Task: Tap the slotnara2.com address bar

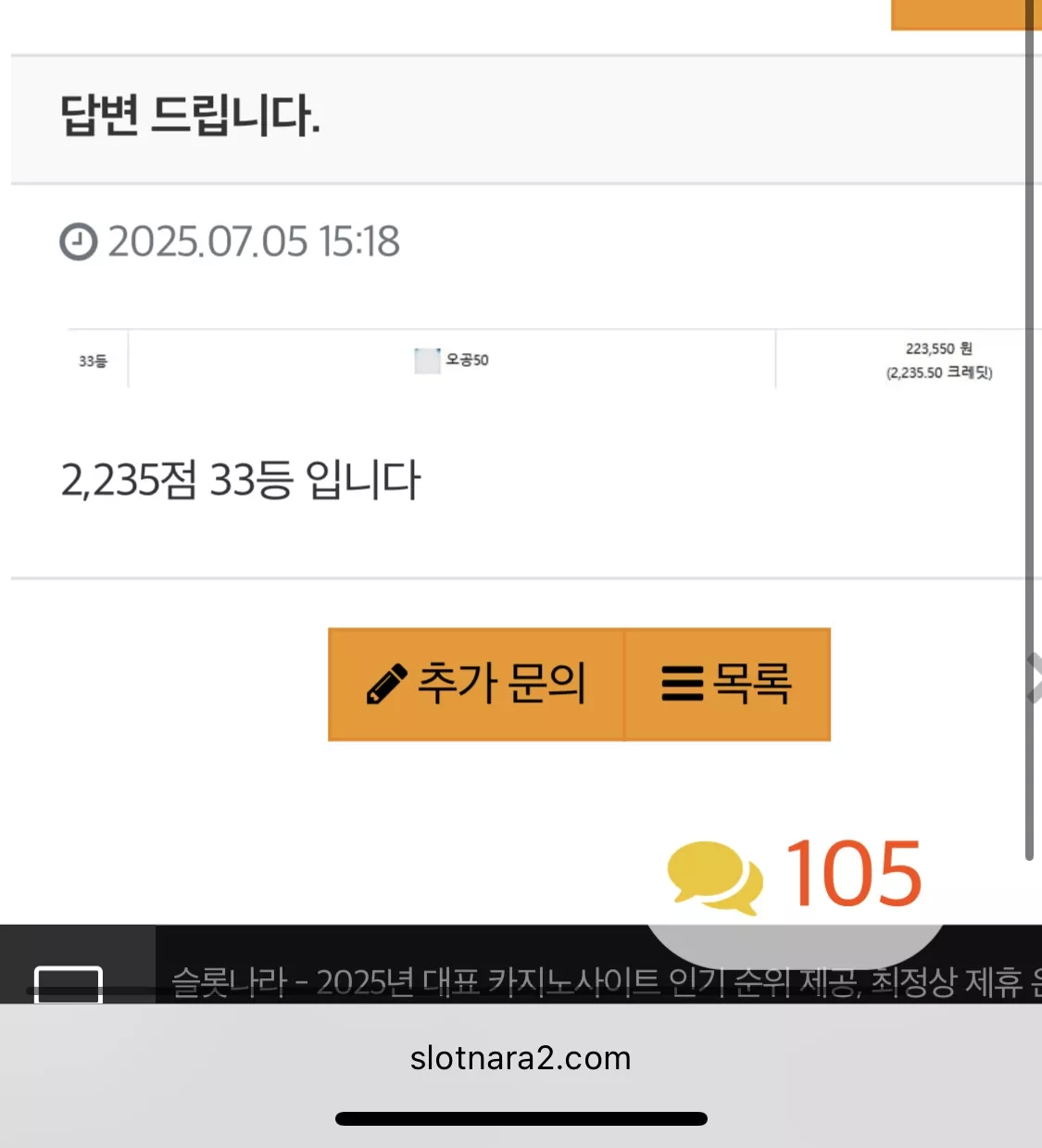Action: tap(521, 1058)
